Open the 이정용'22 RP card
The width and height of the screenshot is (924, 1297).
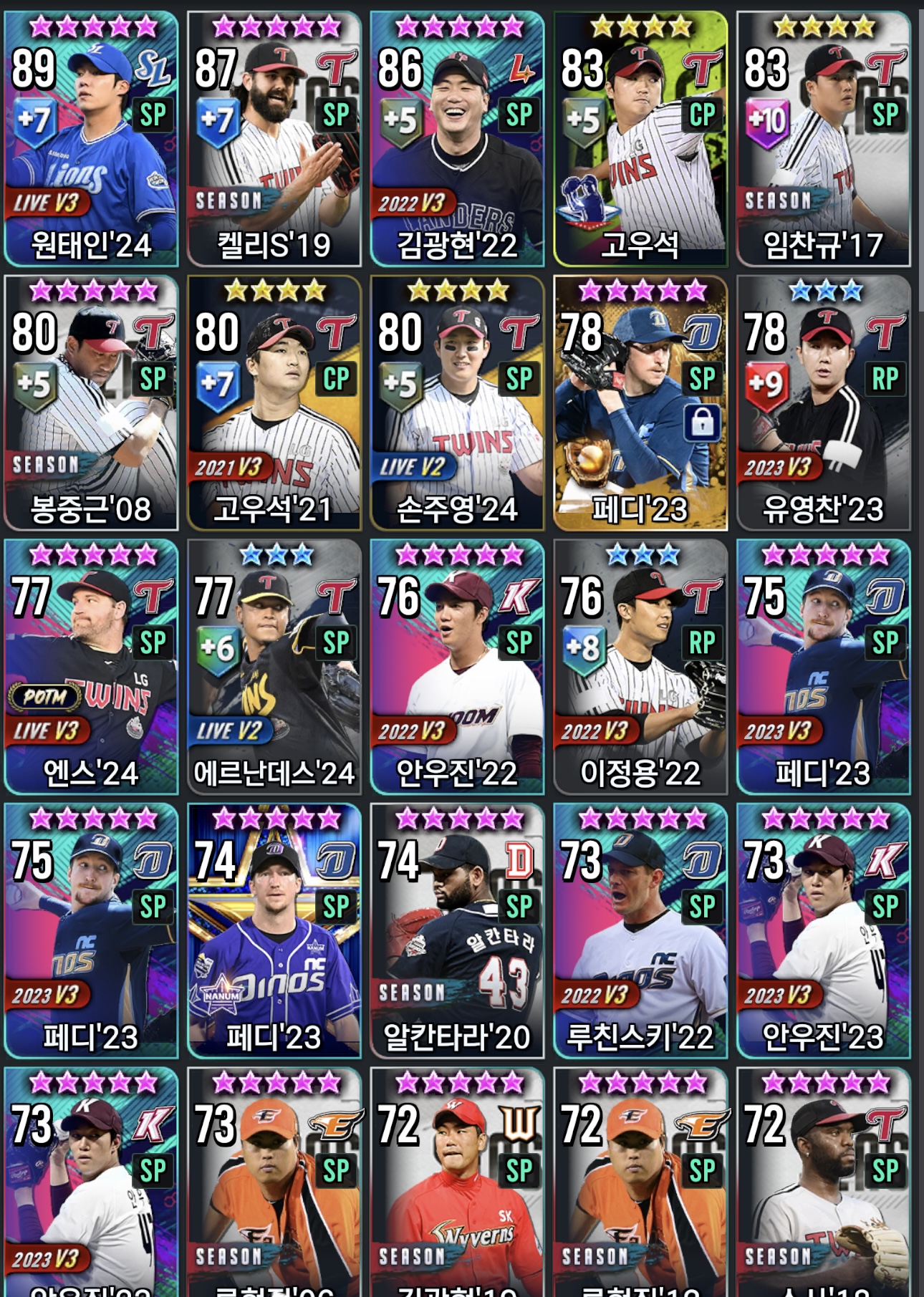pos(640,667)
